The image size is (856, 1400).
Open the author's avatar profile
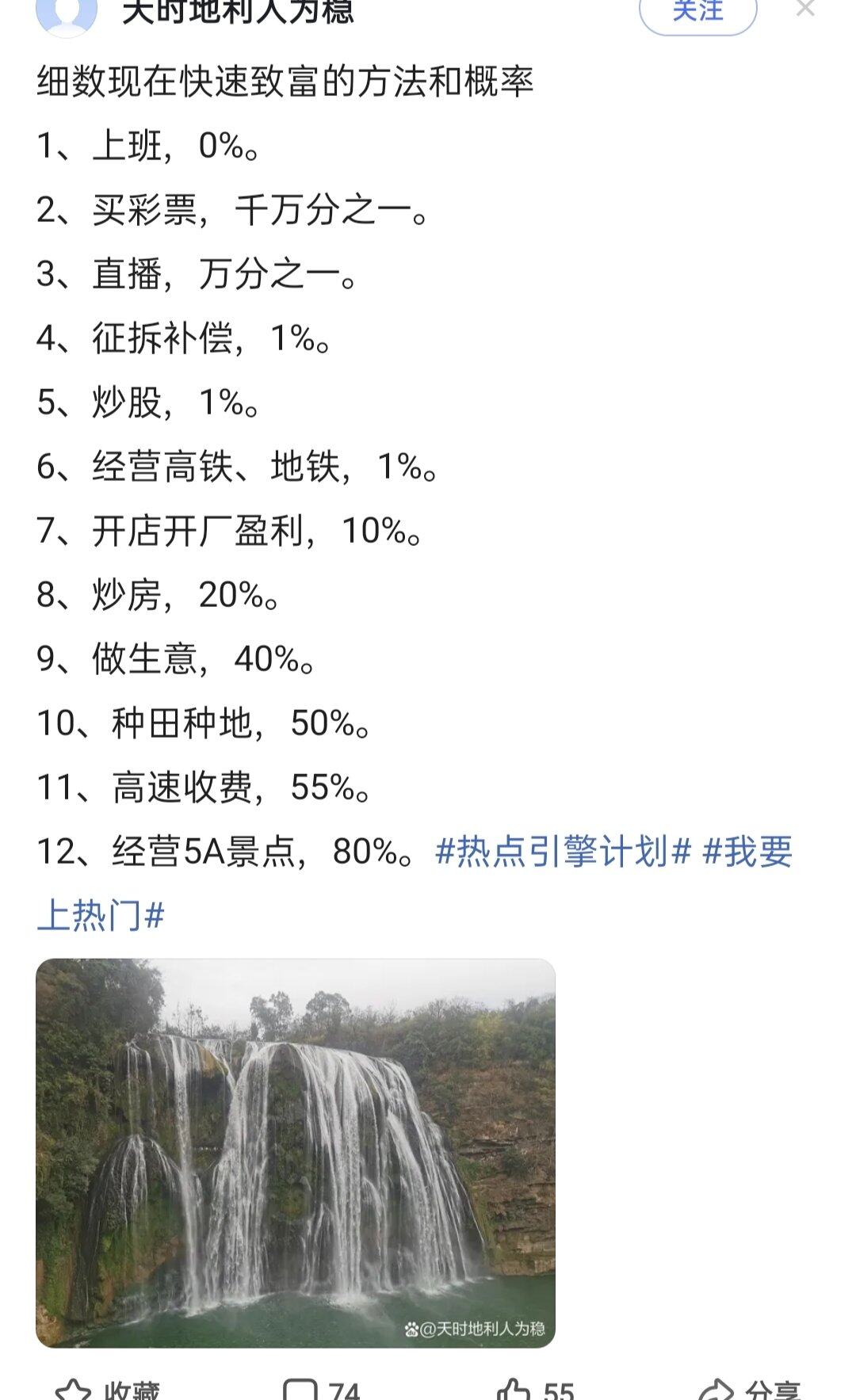point(67,13)
